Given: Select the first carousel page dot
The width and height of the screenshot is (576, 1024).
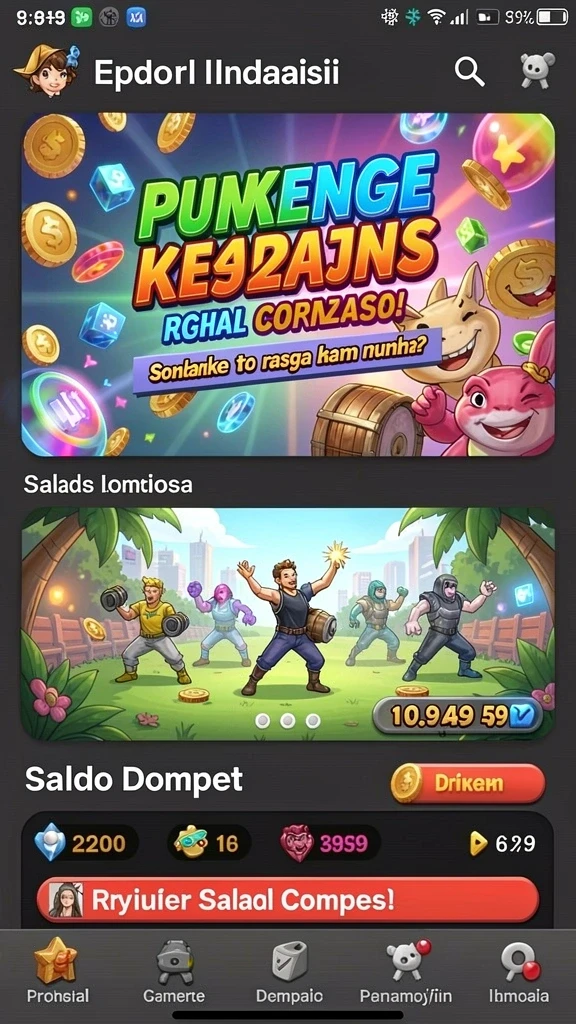Looking at the screenshot, I should [263, 721].
